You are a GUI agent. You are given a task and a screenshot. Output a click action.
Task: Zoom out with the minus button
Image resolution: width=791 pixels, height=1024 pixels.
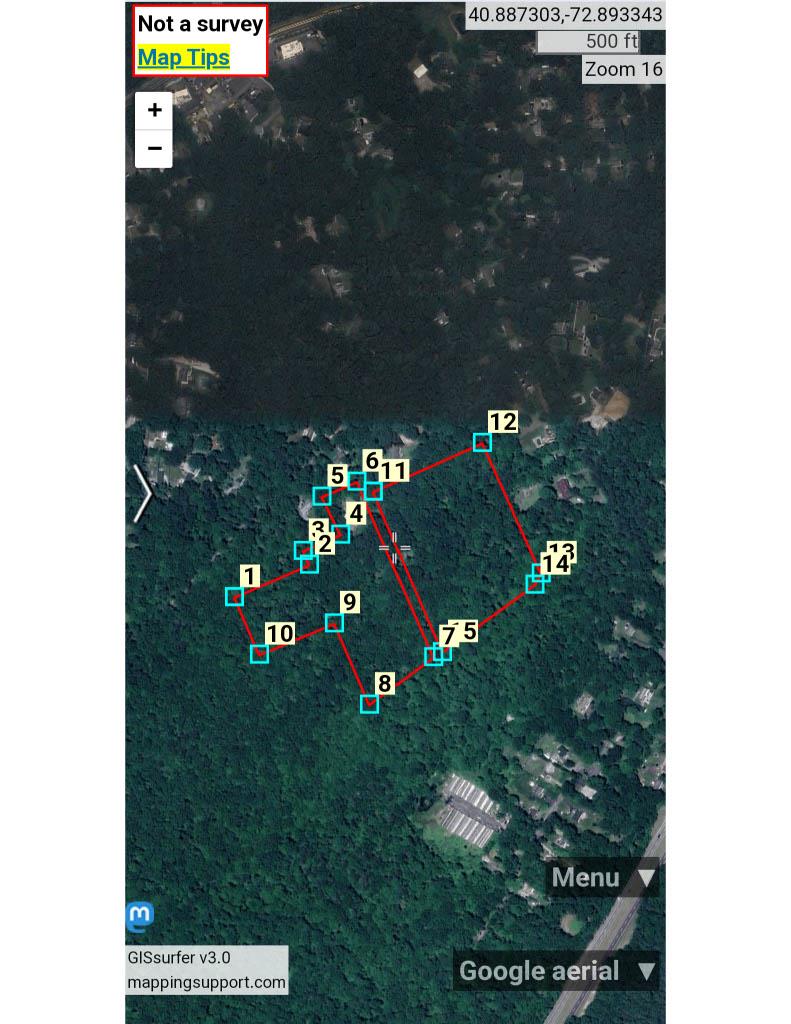154,149
